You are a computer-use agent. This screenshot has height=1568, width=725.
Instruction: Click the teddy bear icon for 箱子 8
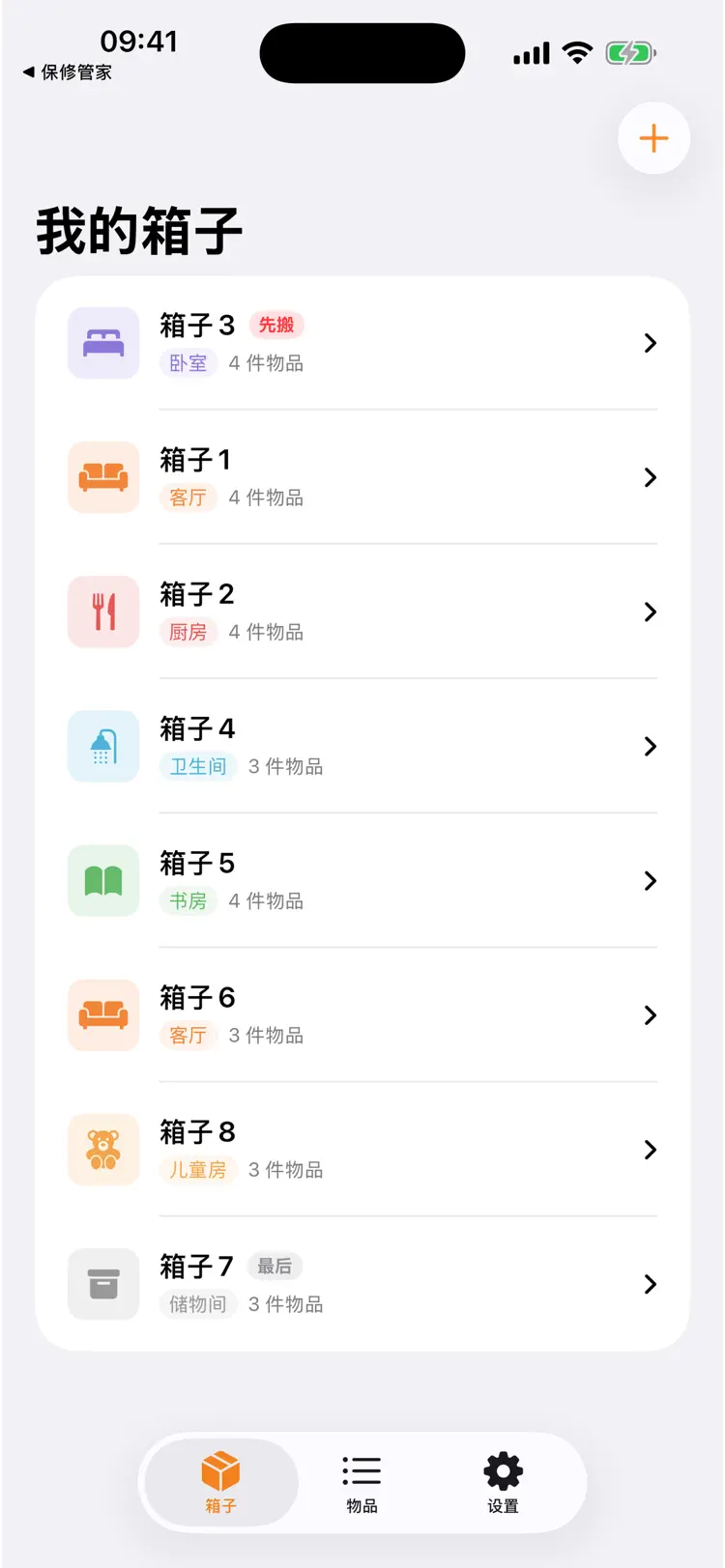(102, 1150)
